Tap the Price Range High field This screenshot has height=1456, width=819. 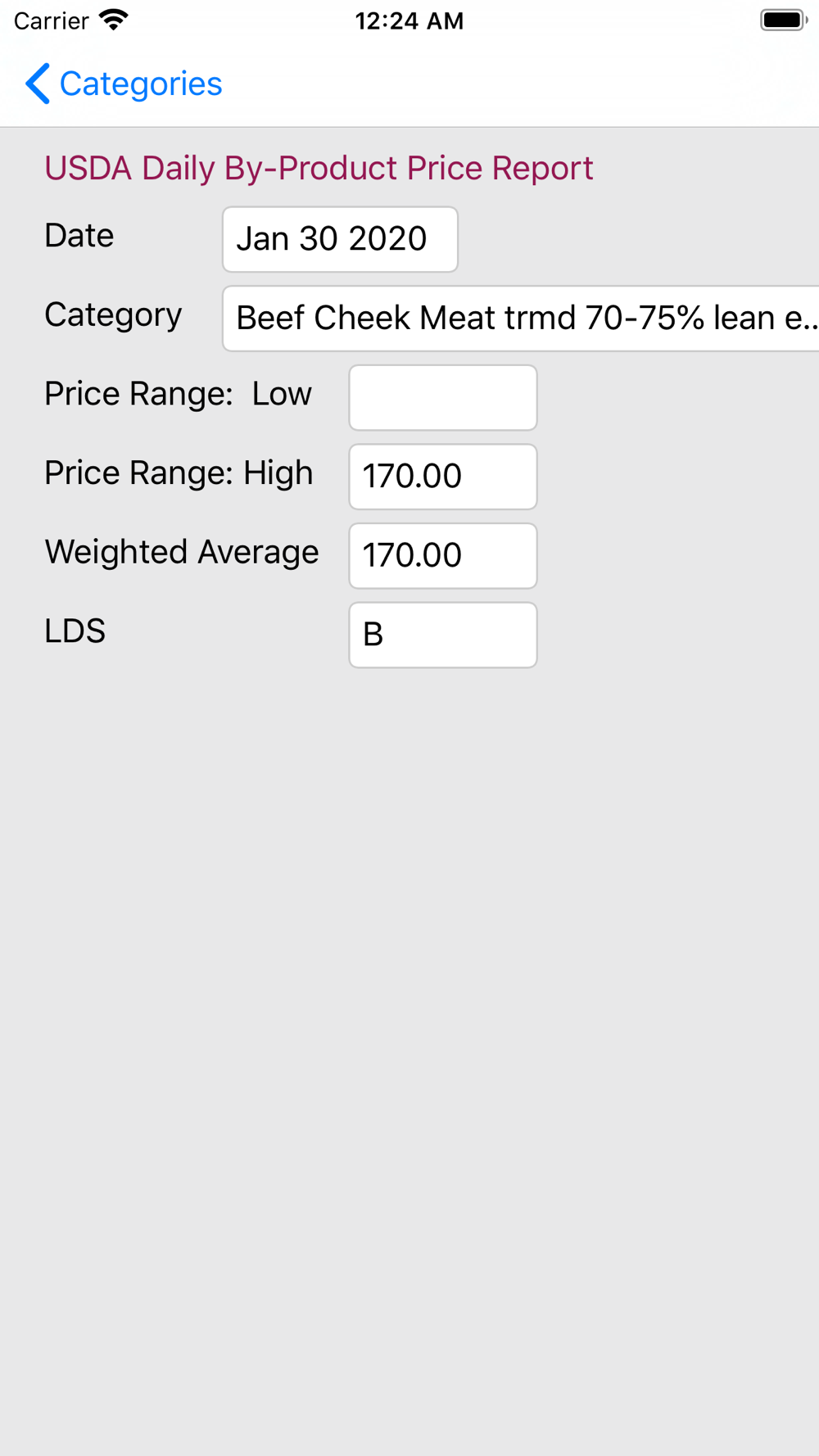(443, 477)
